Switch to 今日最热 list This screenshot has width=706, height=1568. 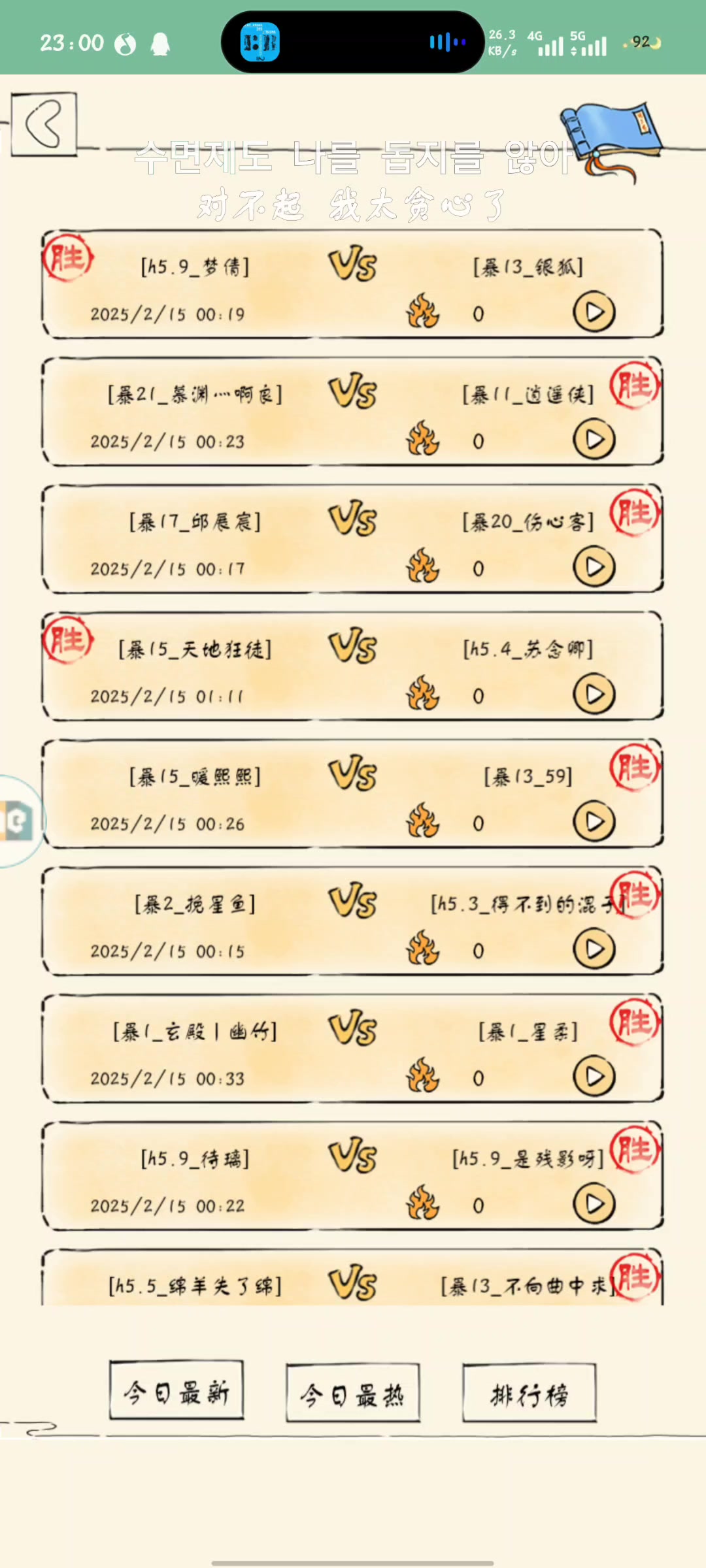click(x=352, y=1395)
